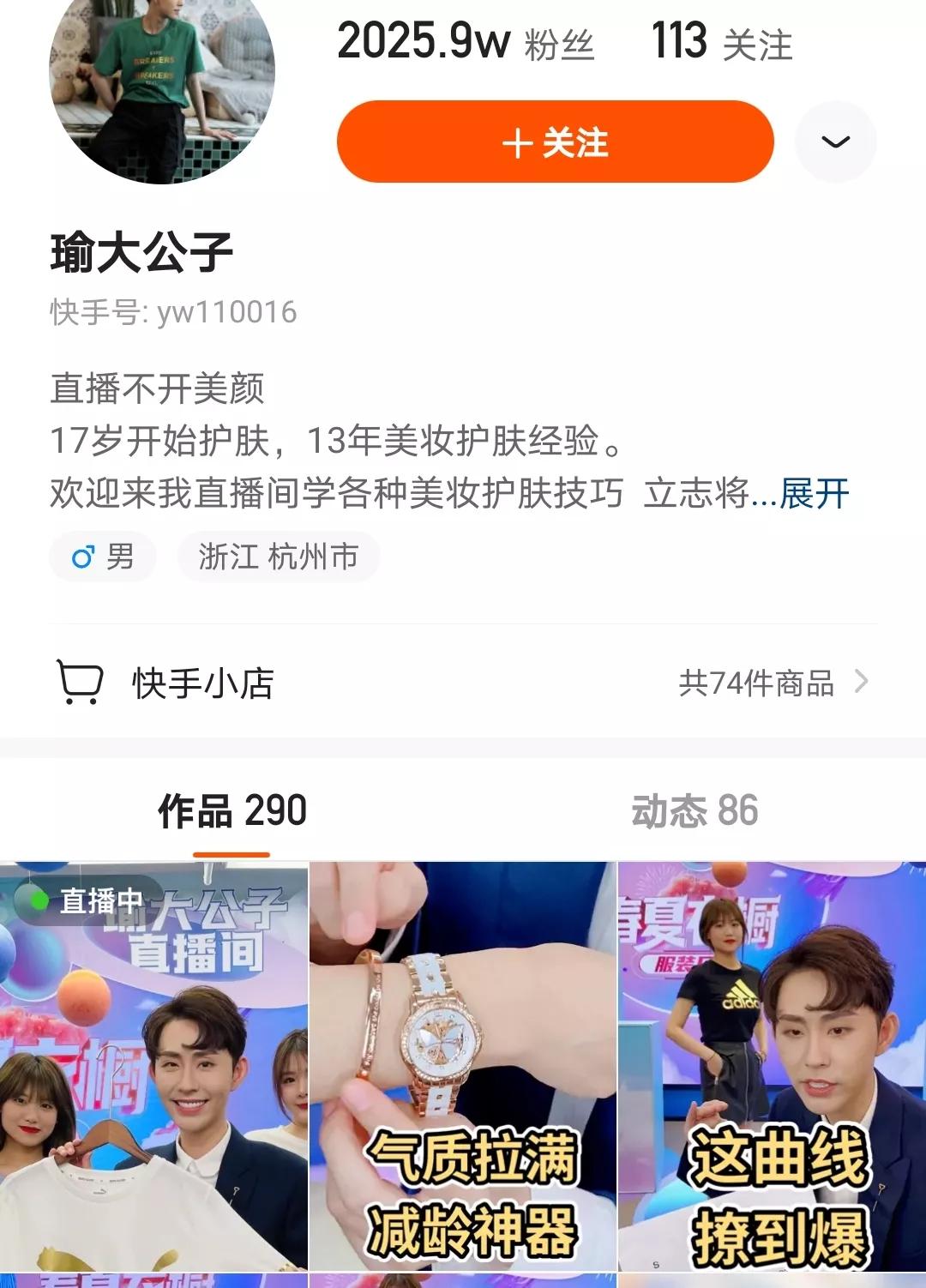Open the 气质拉满 减龄神器 watch video
Image resolution: width=926 pixels, height=1288 pixels.
(x=463, y=1072)
